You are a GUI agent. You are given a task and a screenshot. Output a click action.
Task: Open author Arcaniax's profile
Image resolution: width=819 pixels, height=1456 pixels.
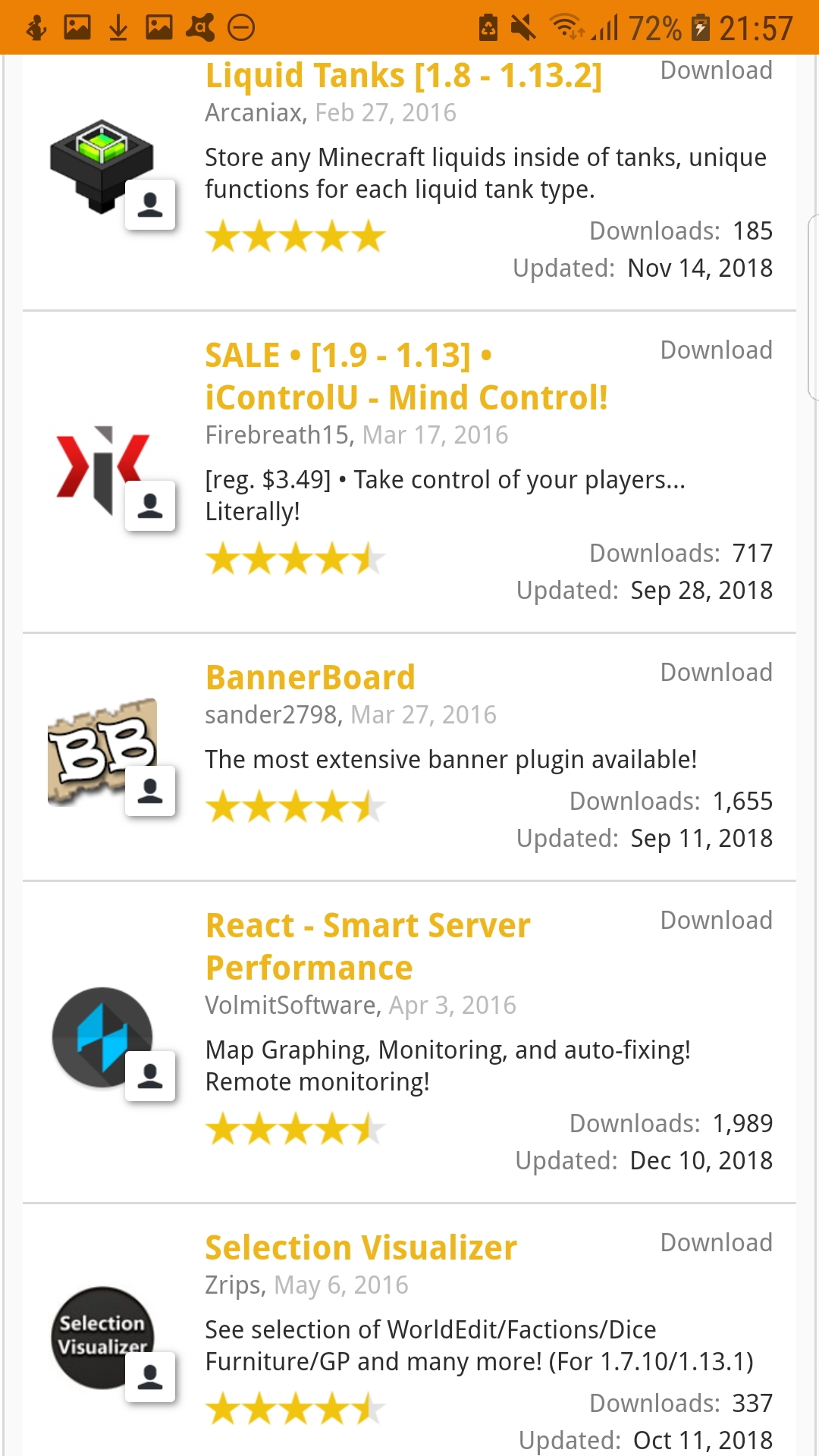point(254,113)
